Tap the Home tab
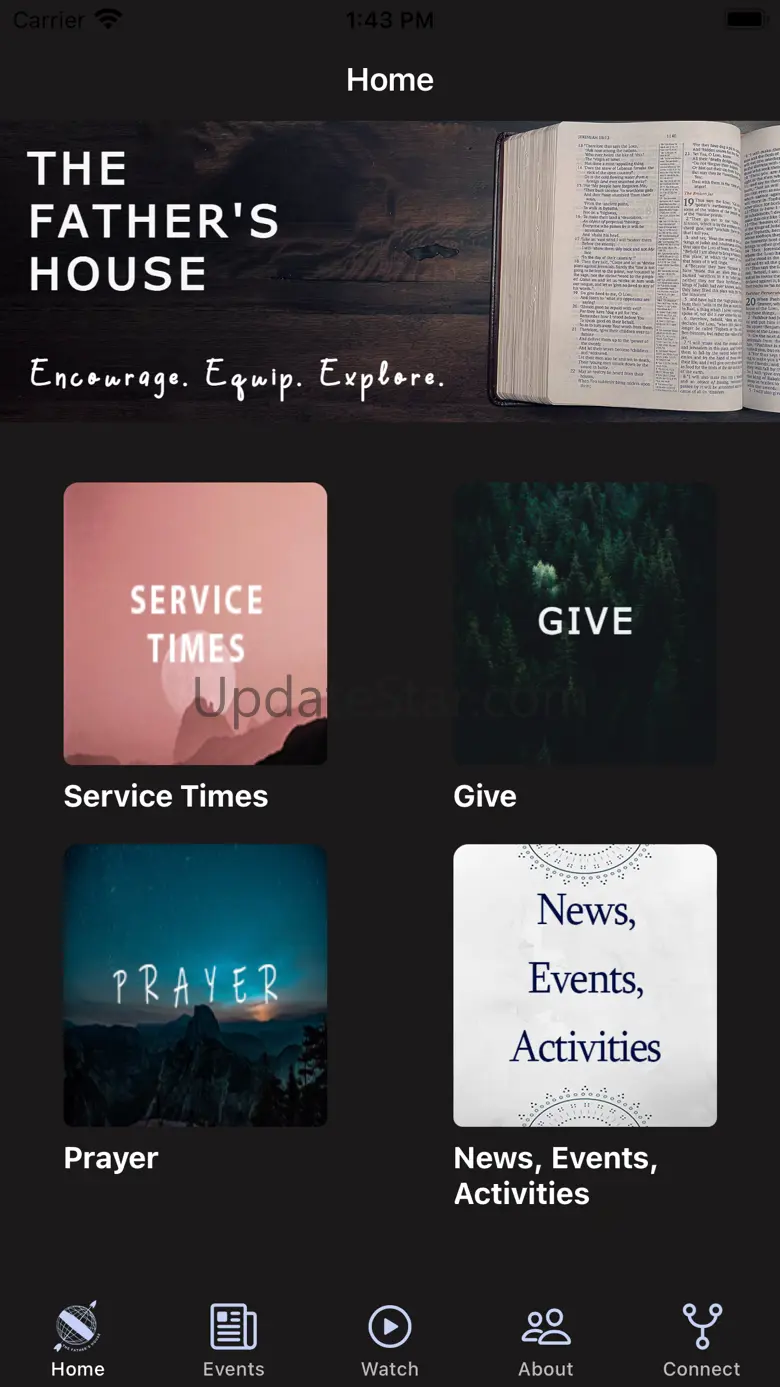Viewport: 780px width, 1387px height. (78, 1341)
